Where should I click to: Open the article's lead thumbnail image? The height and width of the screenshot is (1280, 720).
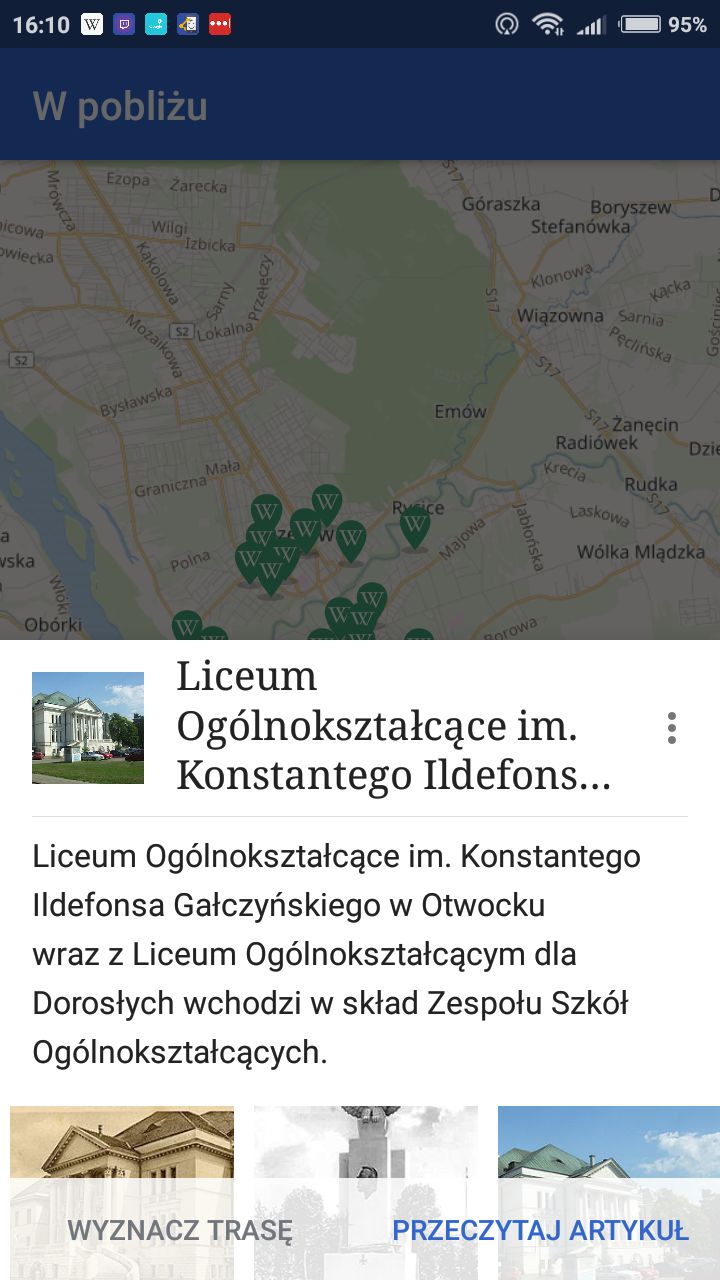tap(88, 728)
